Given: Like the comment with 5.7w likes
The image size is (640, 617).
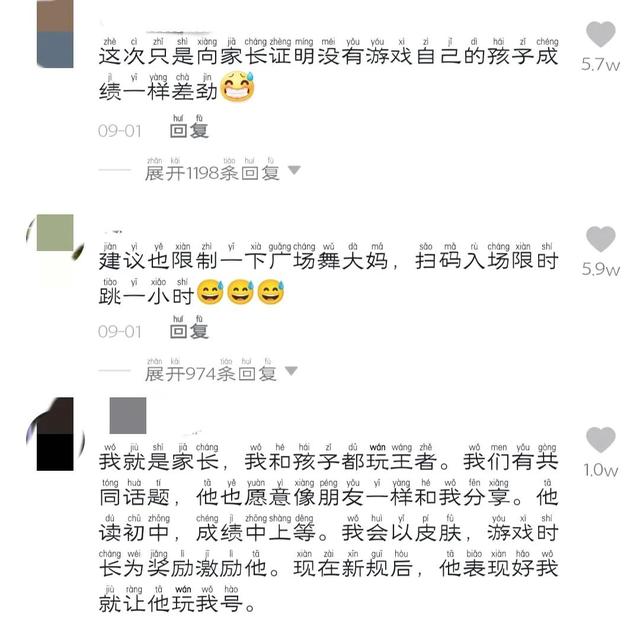Looking at the screenshot, I should pyautogui.click(x=600, y=35).
